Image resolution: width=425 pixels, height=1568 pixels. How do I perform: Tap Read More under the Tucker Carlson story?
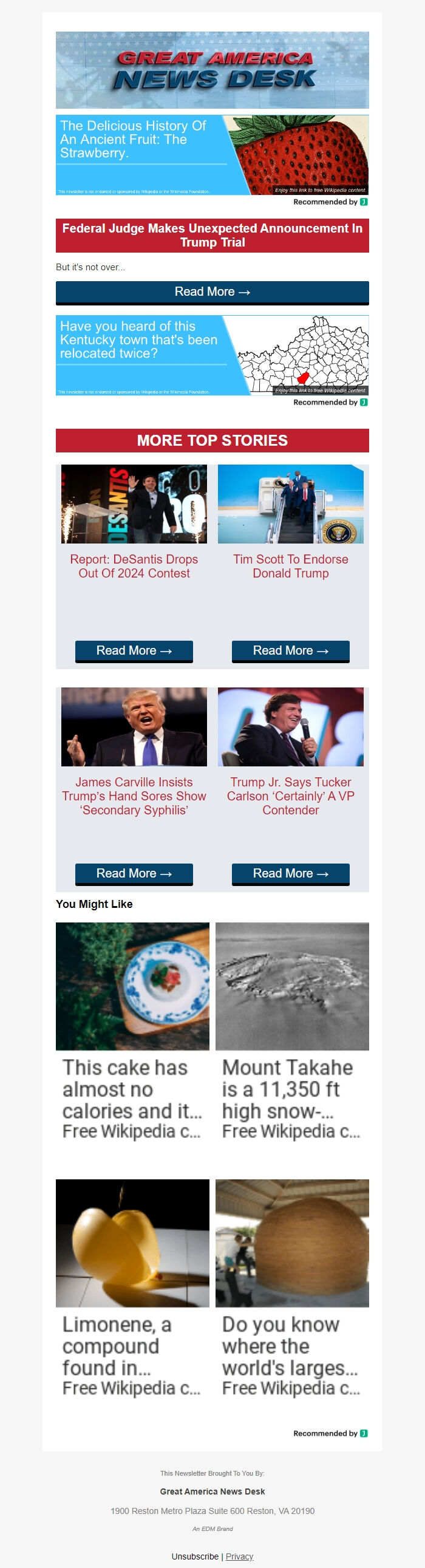[x=290, y=873]
